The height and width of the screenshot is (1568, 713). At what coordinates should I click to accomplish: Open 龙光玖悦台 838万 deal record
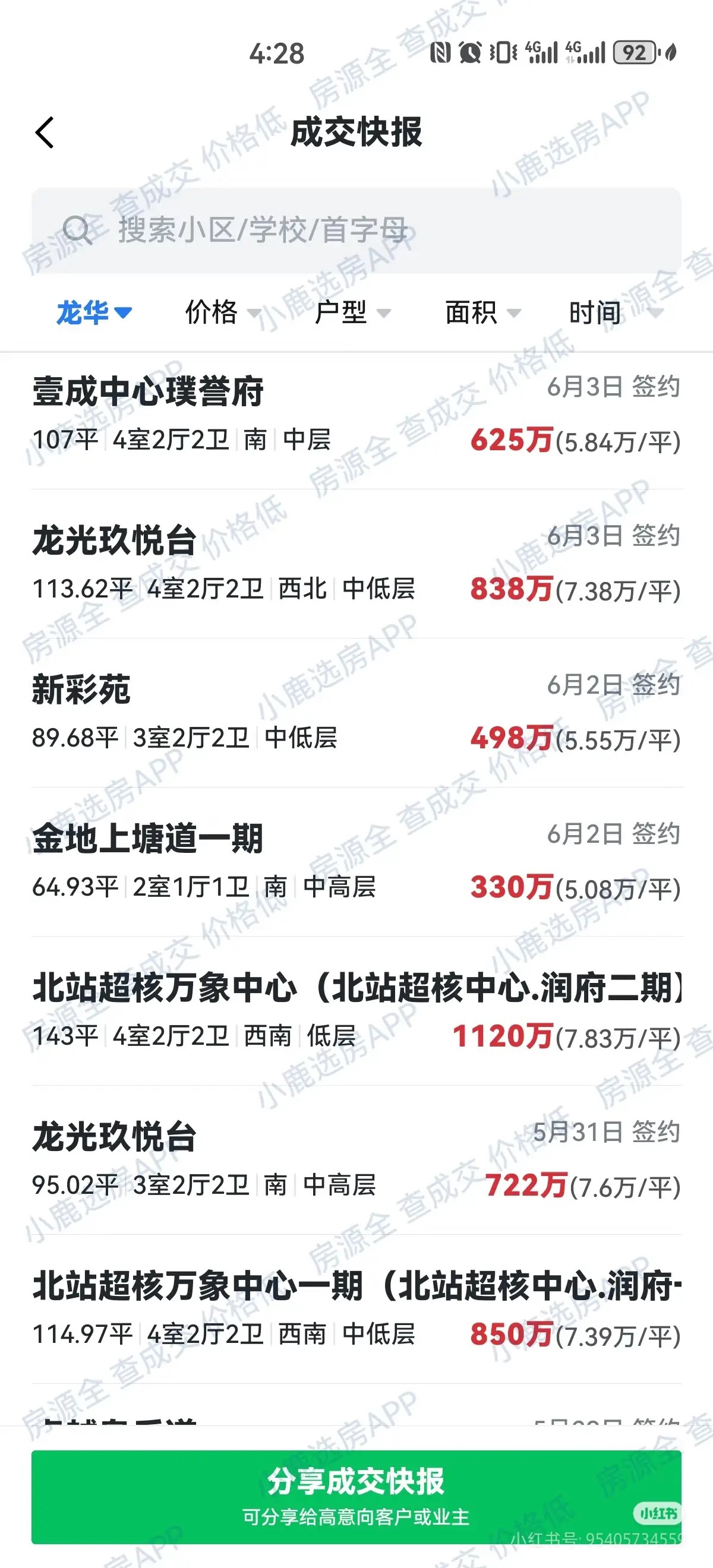pos(356,564)
